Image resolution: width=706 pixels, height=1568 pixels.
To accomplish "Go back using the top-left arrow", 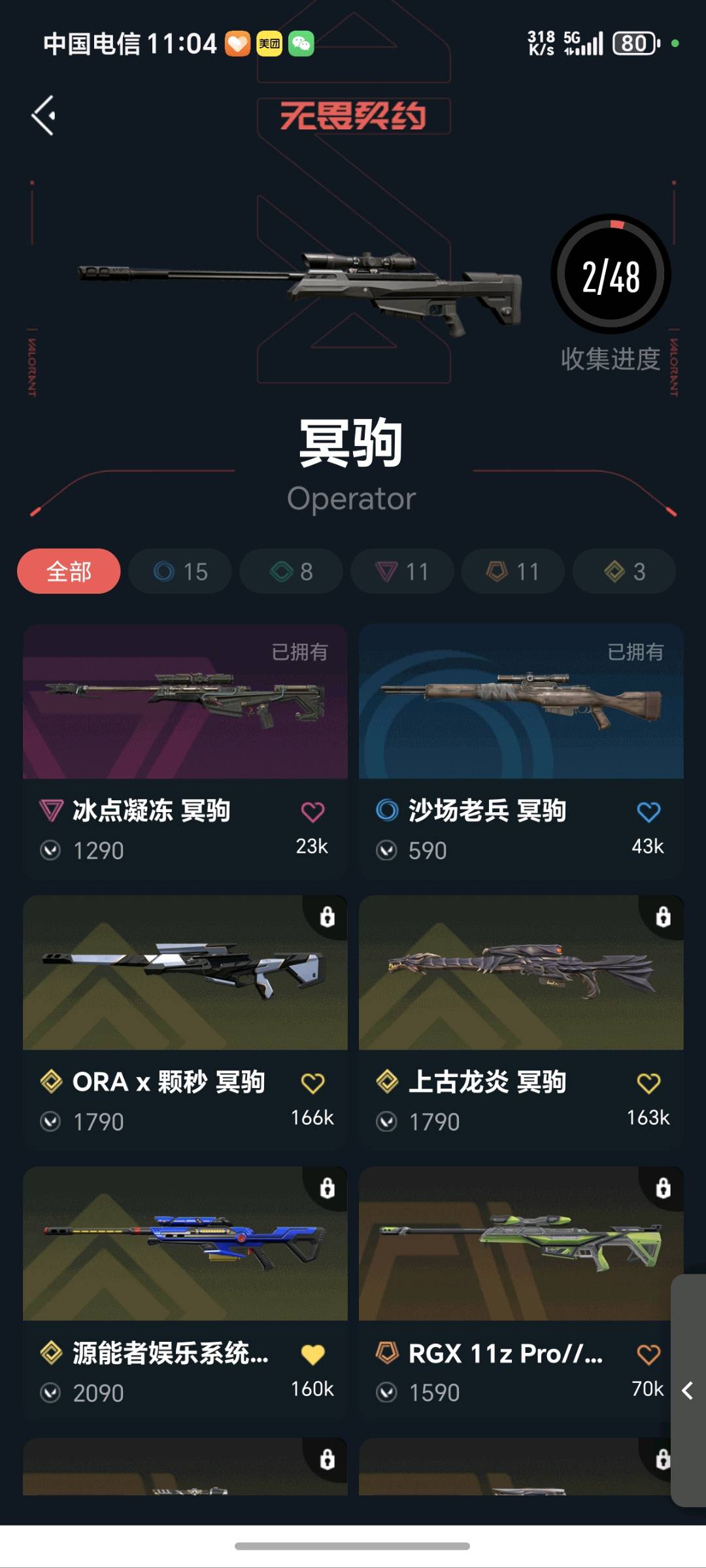I will coord(44,116).
